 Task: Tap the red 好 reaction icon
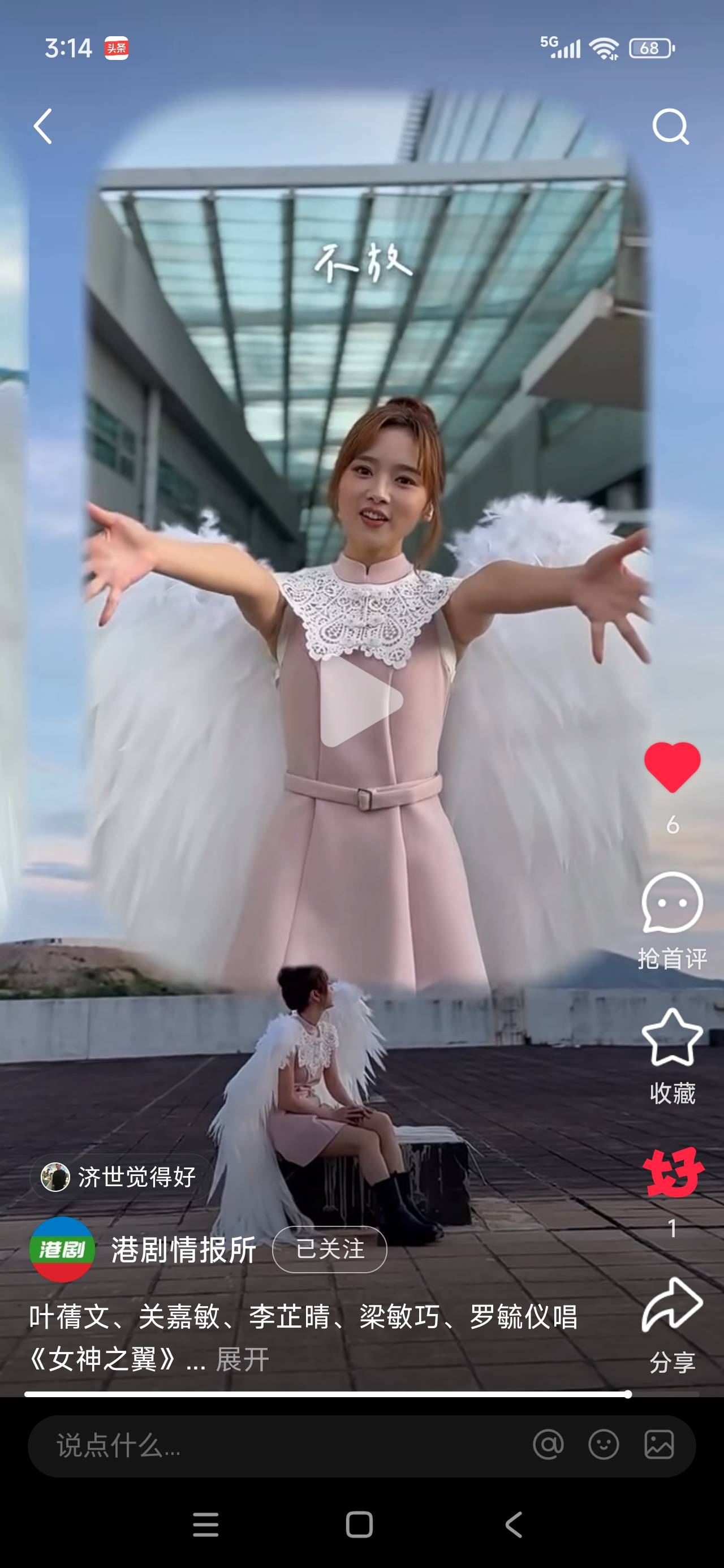[672, 1173]
